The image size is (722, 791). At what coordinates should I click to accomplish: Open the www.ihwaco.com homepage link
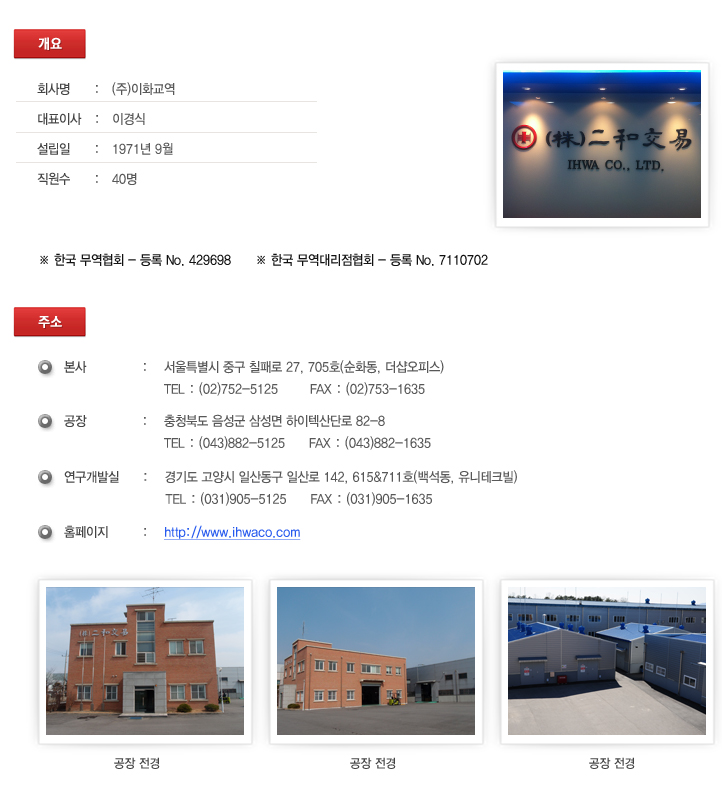(x=232, y=533)
